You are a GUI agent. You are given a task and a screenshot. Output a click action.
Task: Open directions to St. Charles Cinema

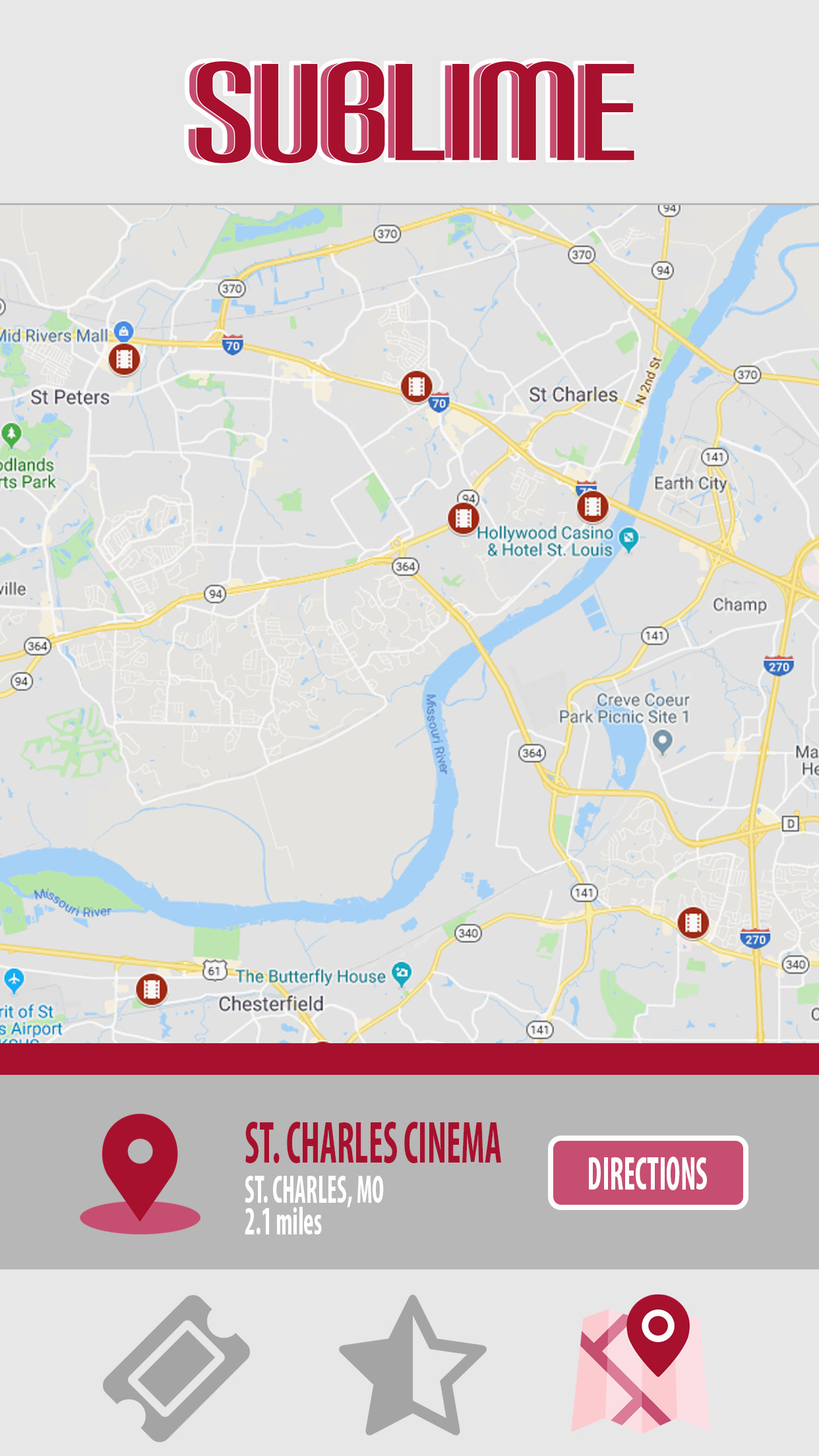[x=648, y=1172]
